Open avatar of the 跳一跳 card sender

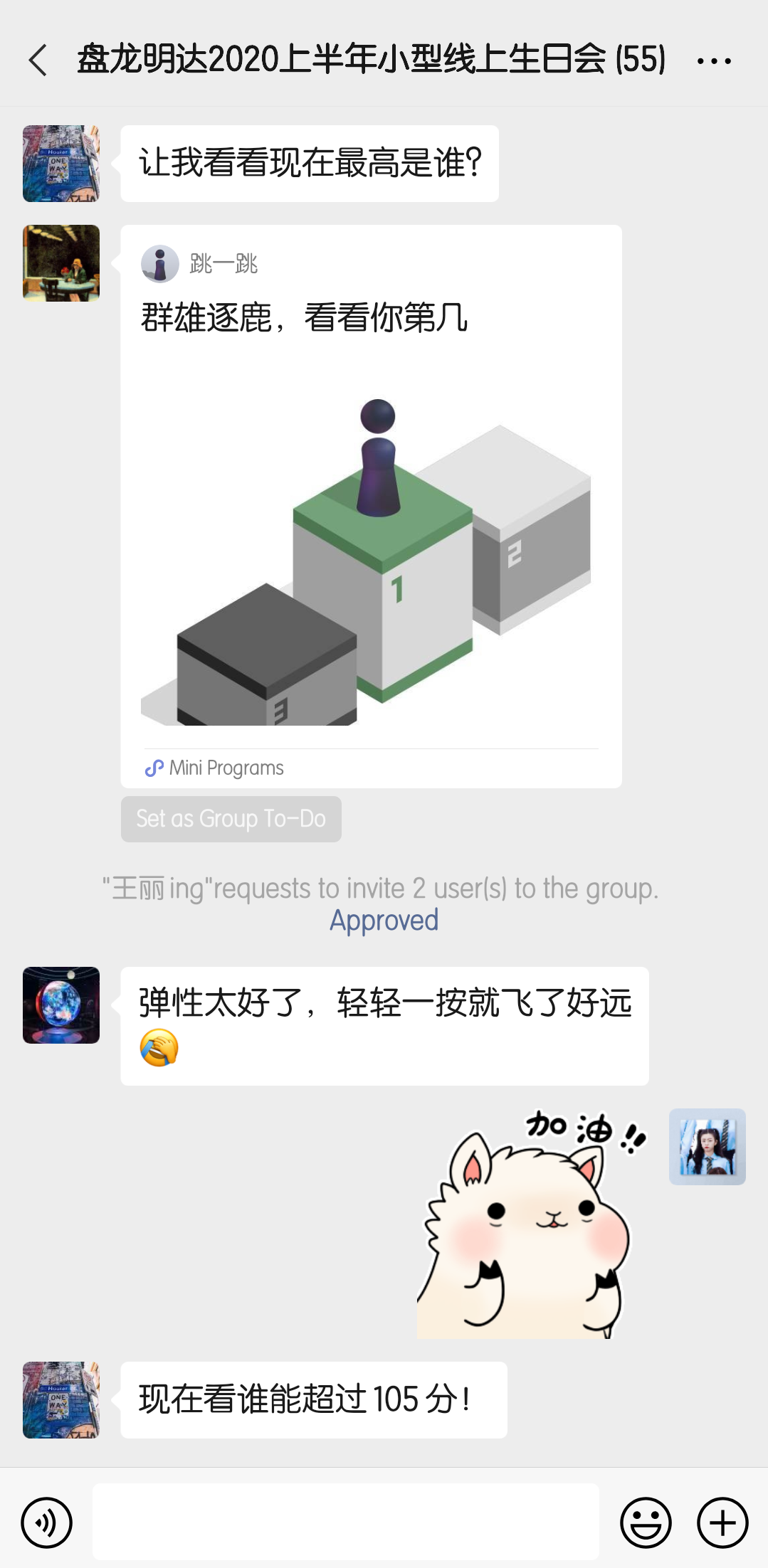pos(61,263)
